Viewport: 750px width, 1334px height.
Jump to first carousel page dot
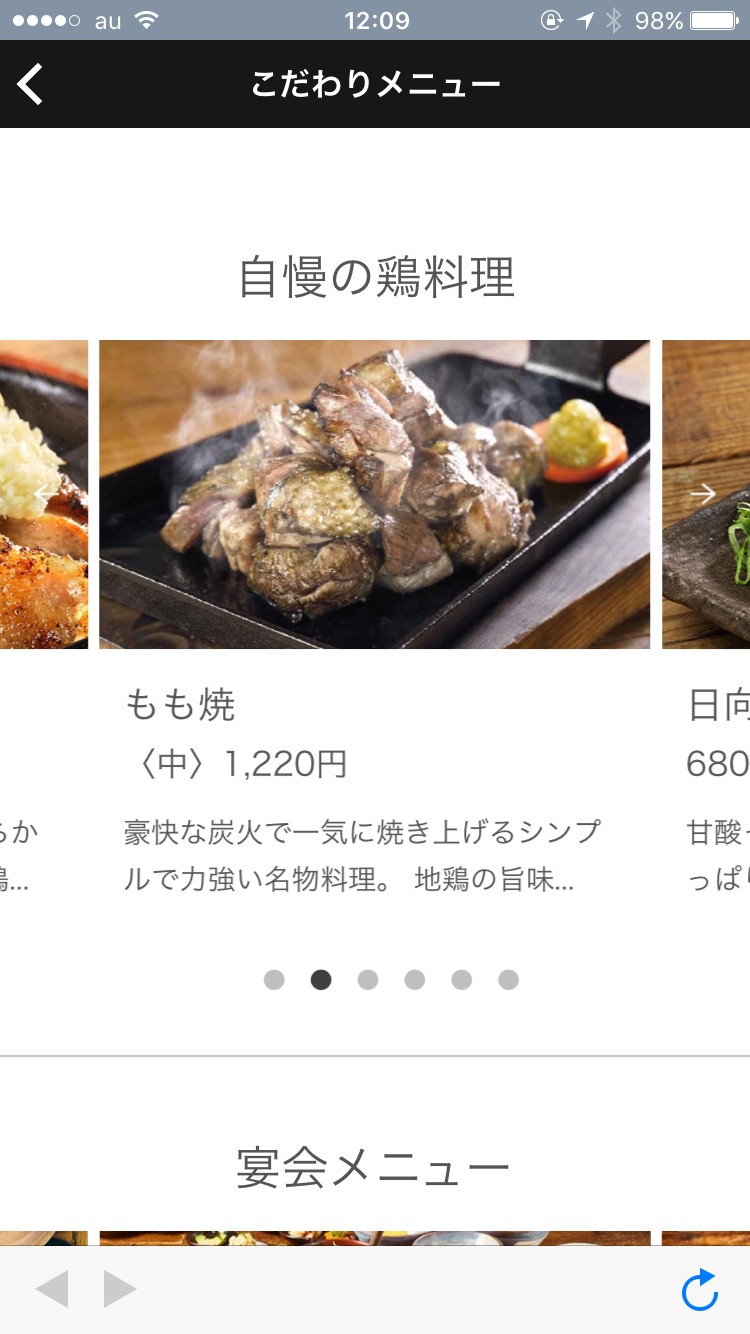coord(274,980)
